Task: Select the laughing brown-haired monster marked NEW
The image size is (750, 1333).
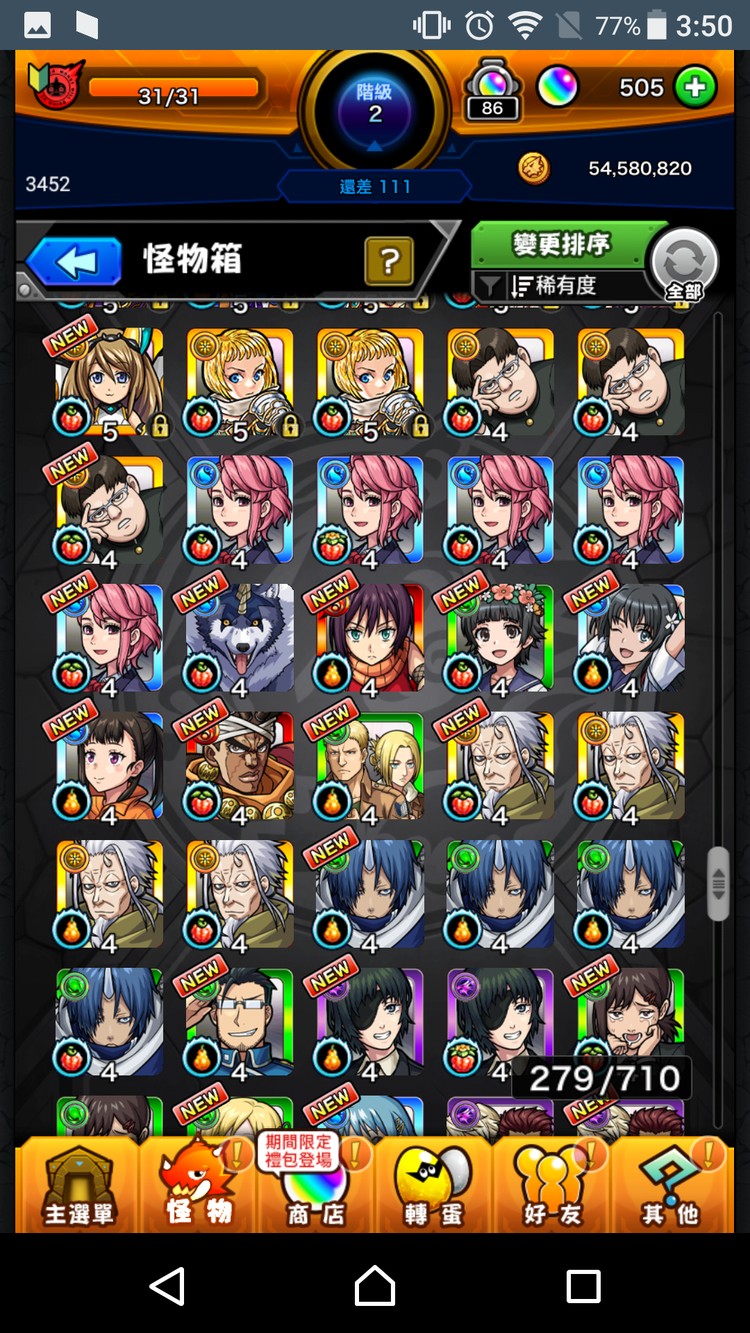Action: point(630,1015)
